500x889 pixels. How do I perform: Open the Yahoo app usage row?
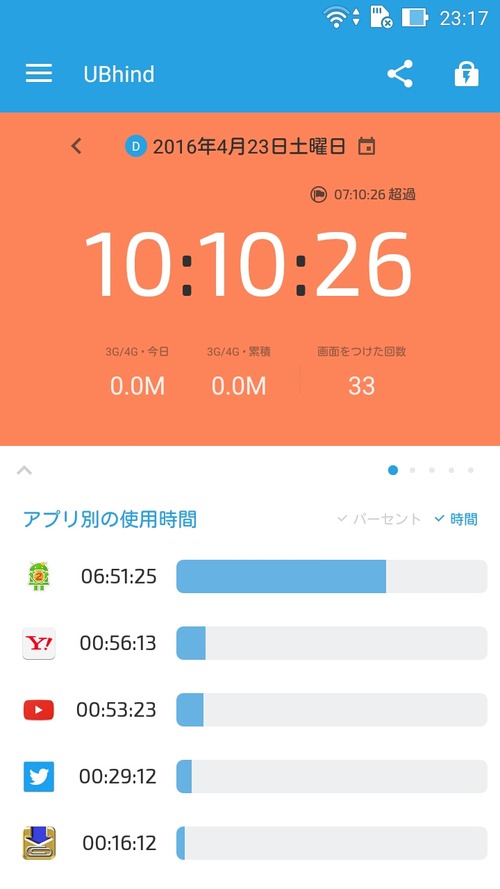point(255,643)
